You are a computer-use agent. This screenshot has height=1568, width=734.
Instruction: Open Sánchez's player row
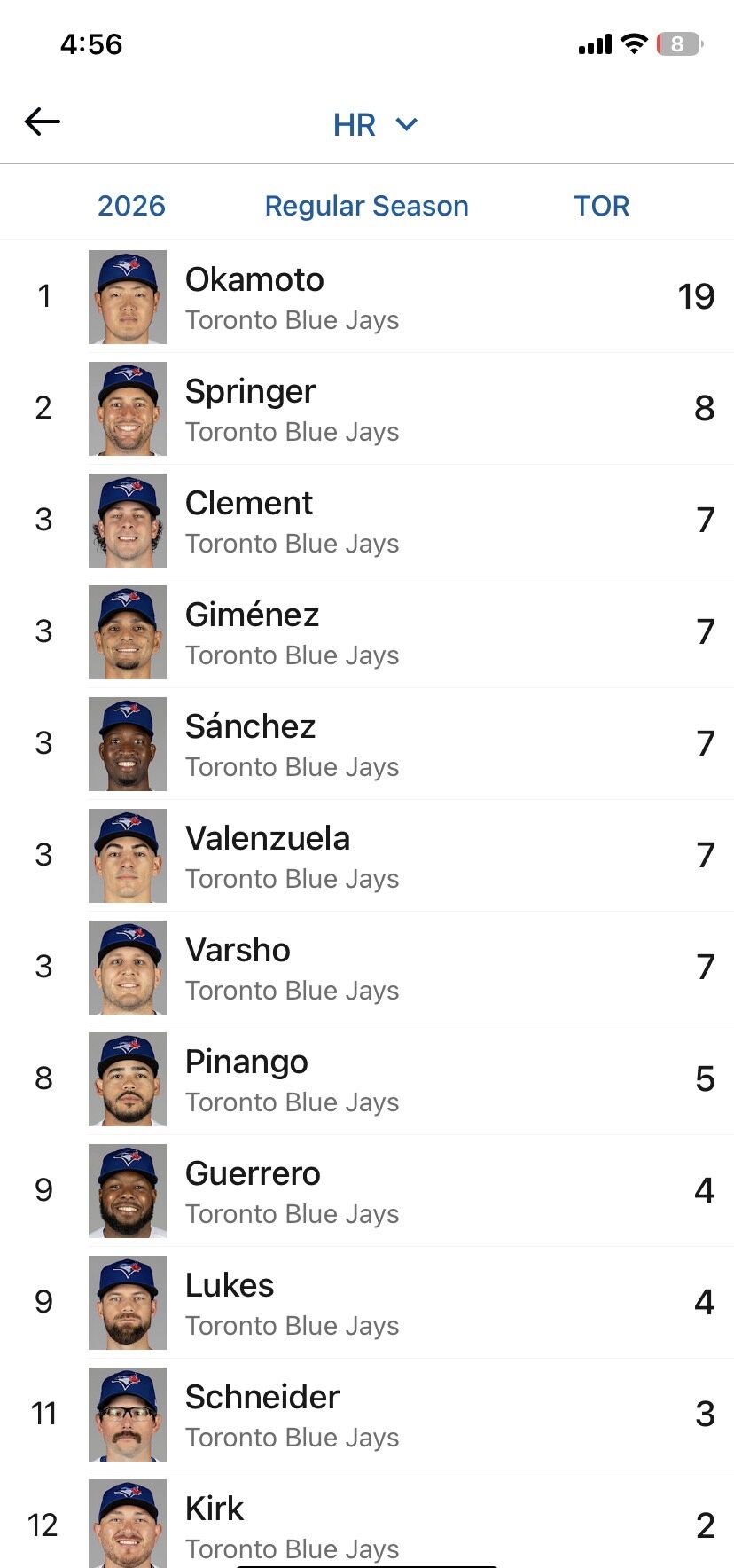coord(367,744)
